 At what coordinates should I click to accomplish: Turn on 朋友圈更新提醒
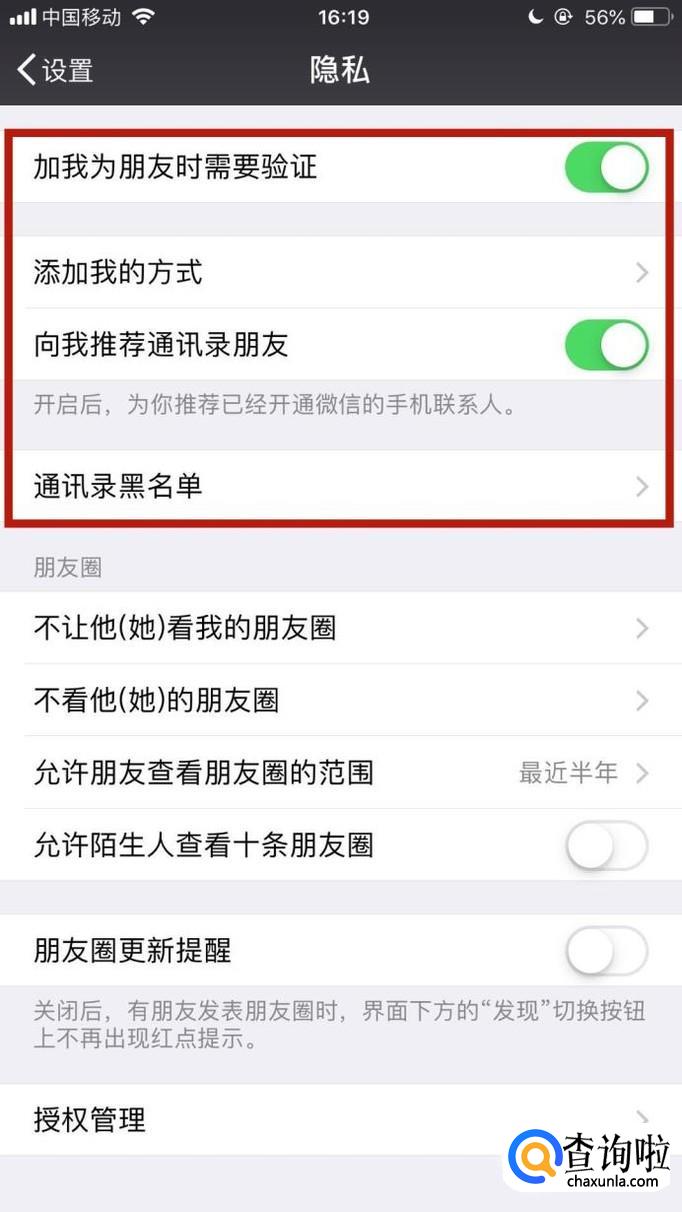pyautogui.click(x=606, y=950)
